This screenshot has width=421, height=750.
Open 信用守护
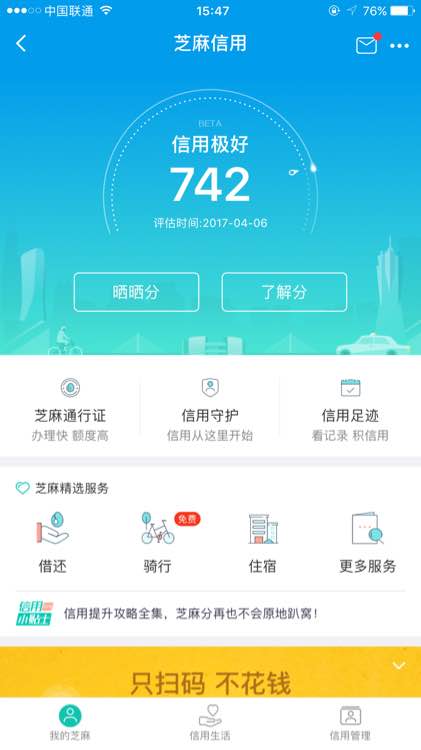coord(210,409)
